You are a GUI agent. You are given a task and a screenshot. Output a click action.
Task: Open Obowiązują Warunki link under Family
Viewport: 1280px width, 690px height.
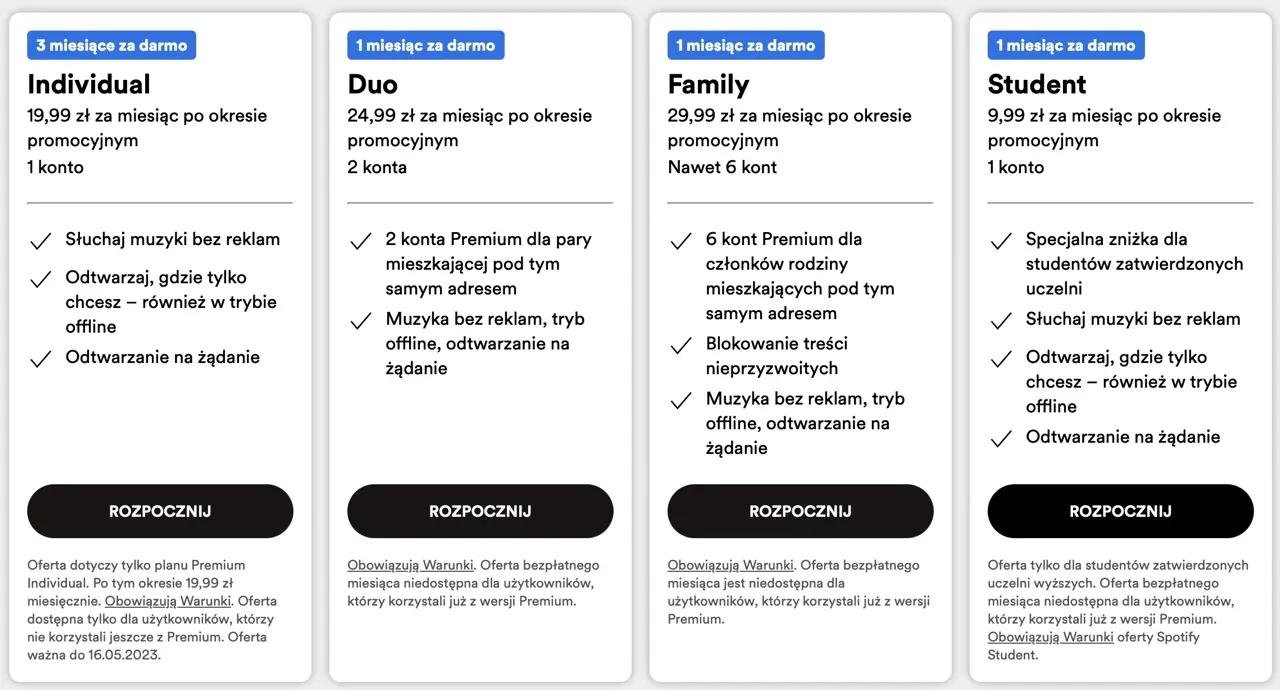(x=730, y=565)
